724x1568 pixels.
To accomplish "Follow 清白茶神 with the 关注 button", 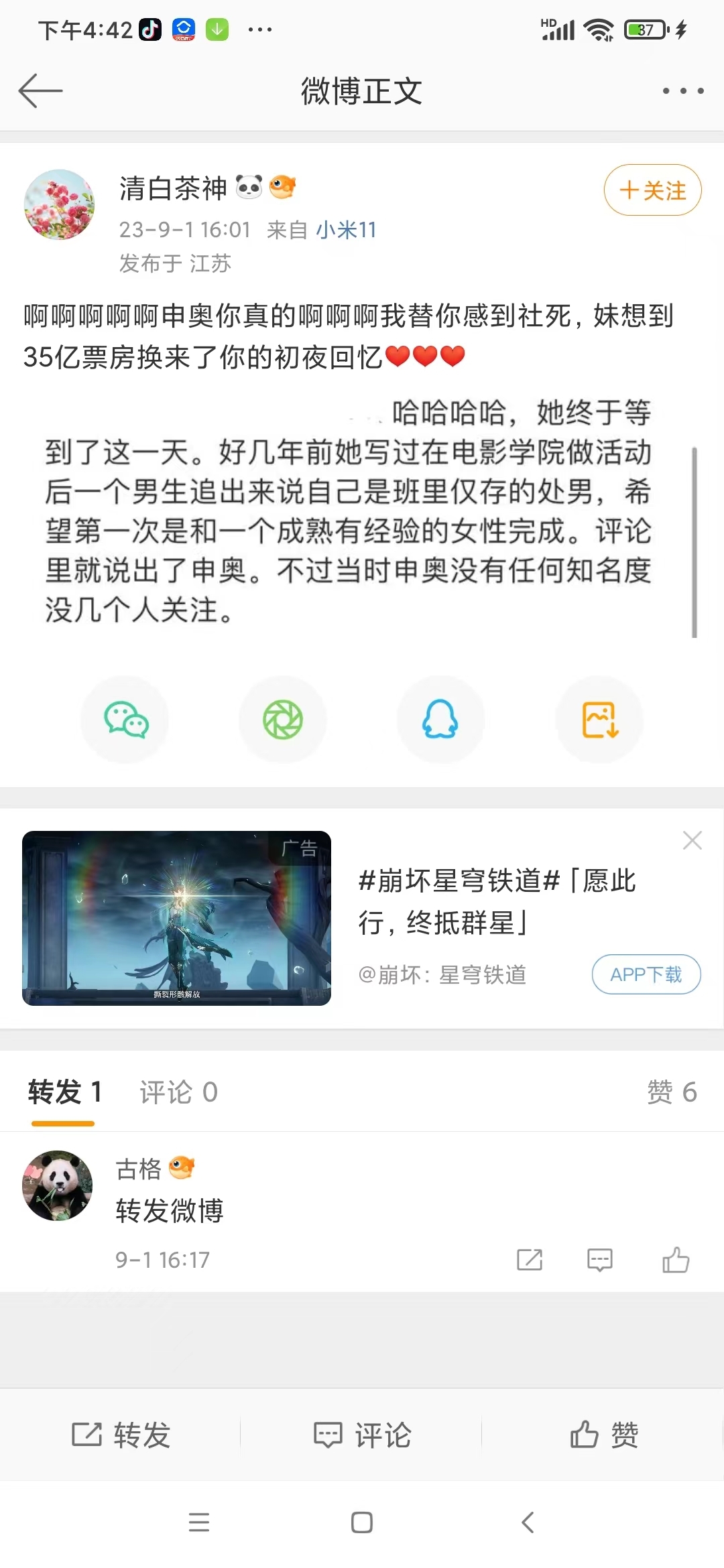I will coord(652,190).
